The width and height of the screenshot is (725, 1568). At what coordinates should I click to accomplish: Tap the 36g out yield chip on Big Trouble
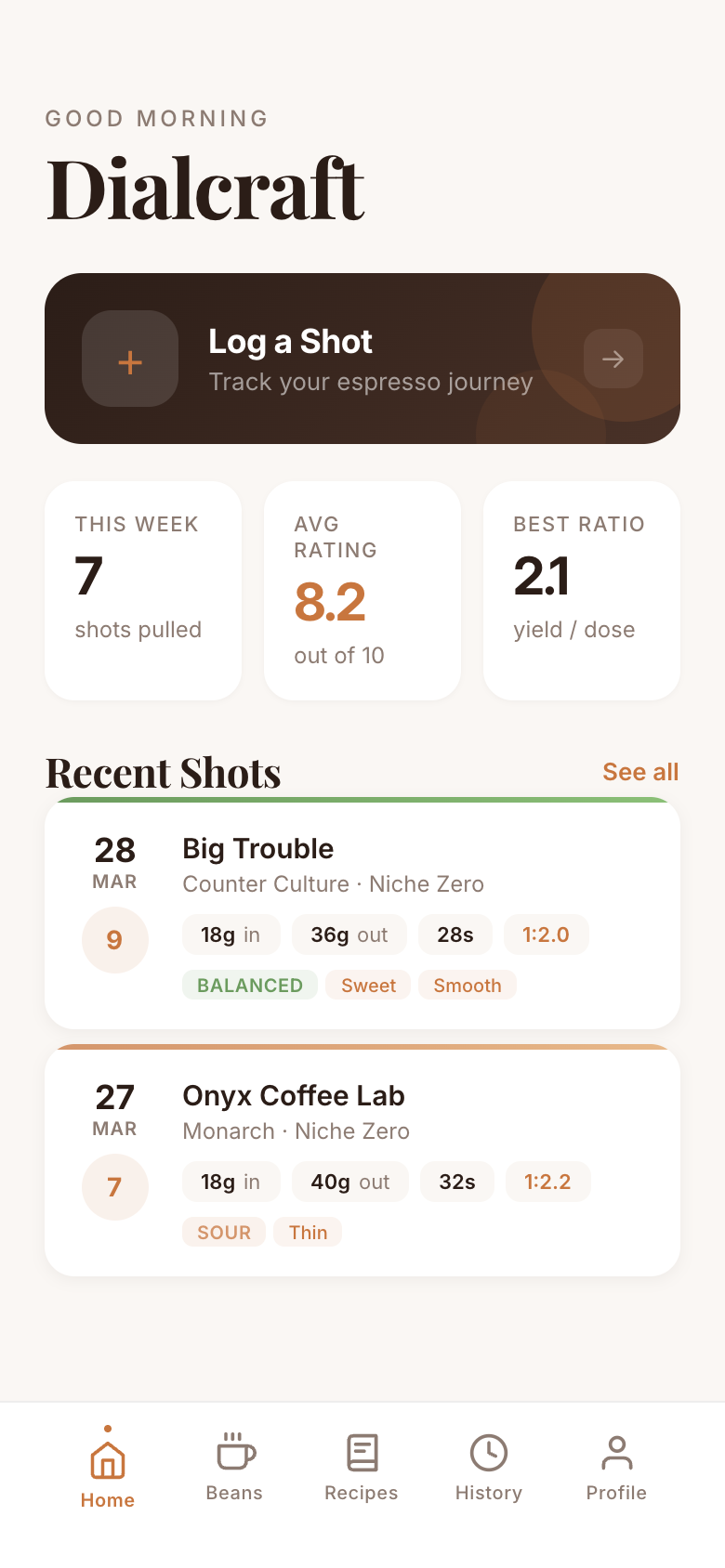pos(349,934)
